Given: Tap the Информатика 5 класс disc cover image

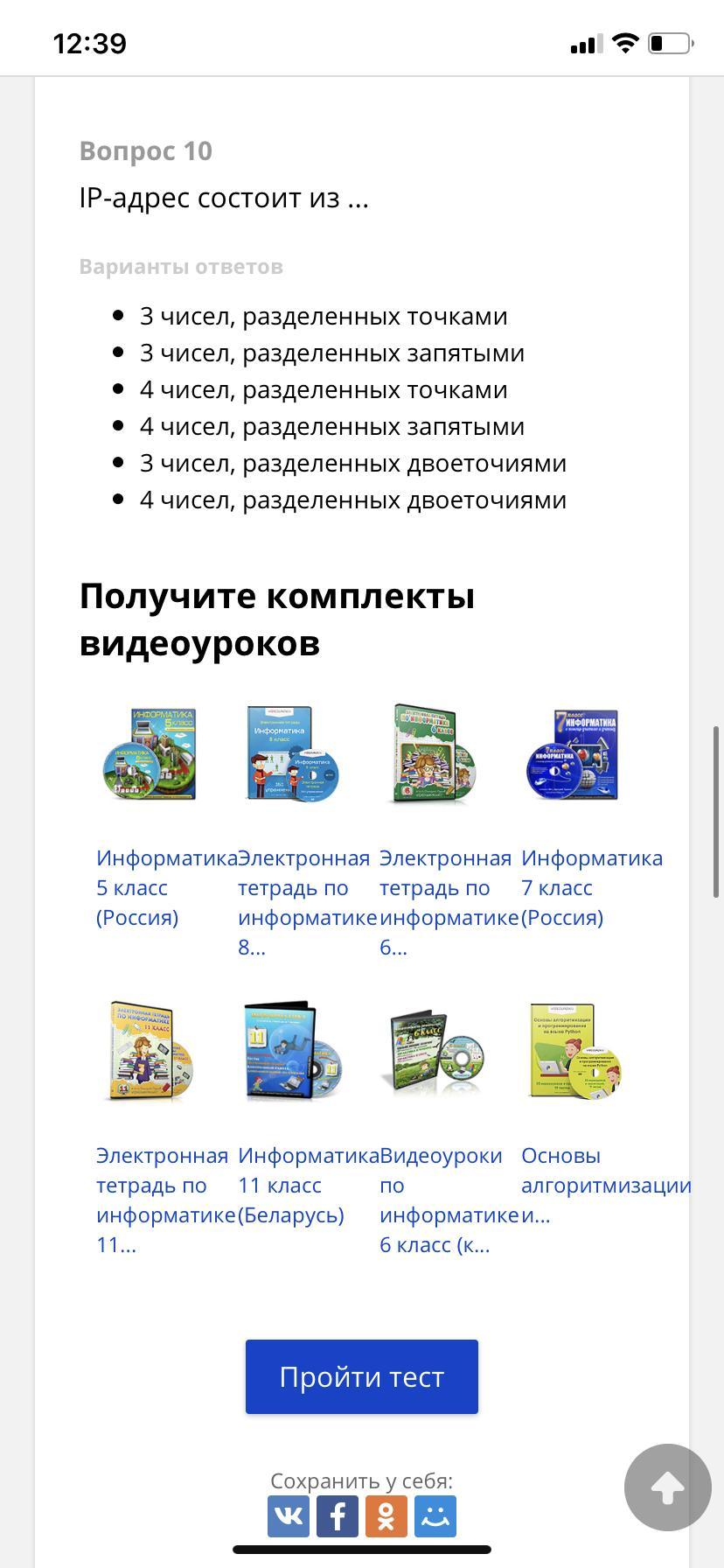Looking at the screenshot, I should [x=150, y=753].
